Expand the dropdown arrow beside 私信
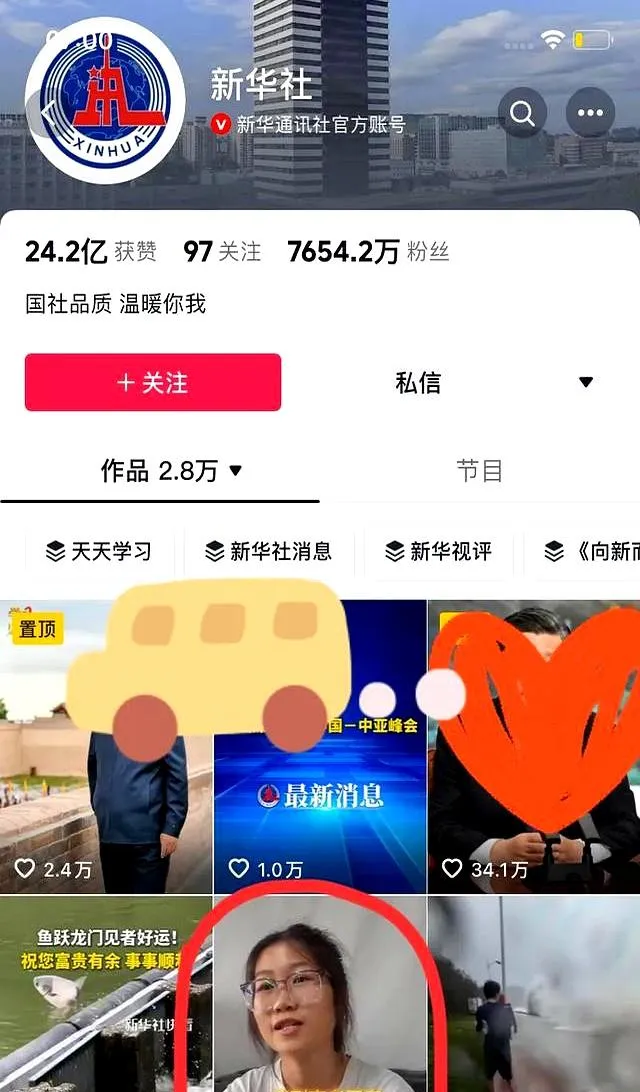The width and height of the screenshot is (640, 1092). (586, 382)
